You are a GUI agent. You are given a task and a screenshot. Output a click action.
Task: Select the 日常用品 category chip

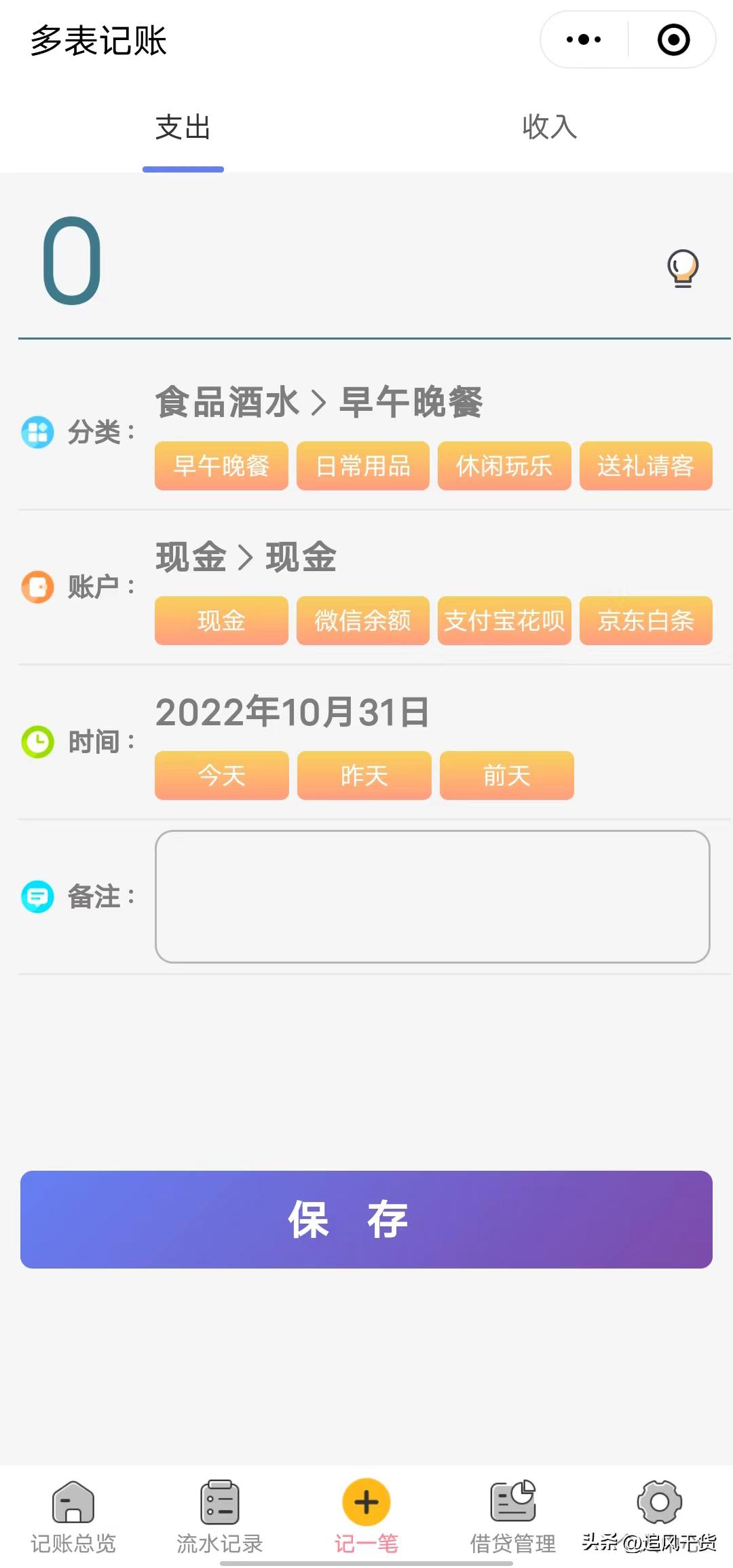tap(362, 466)
